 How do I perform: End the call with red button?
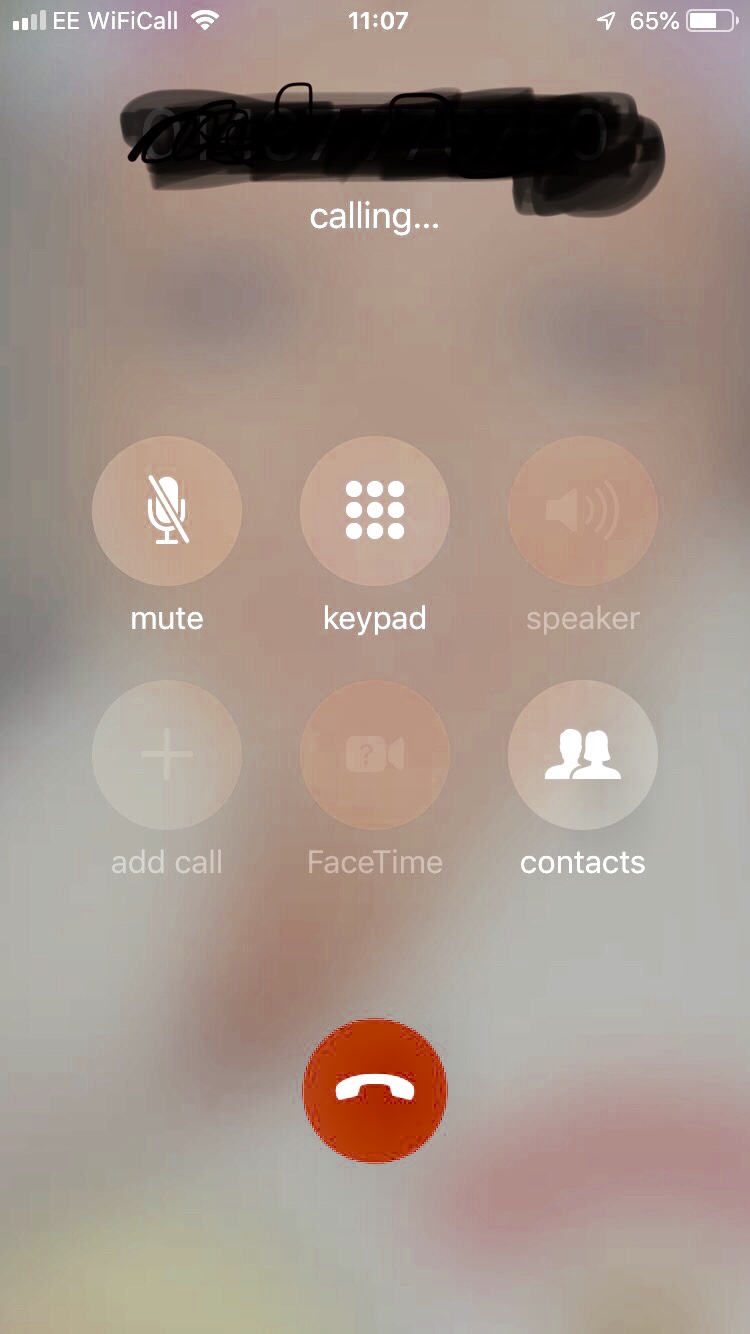coord(375,1090)
